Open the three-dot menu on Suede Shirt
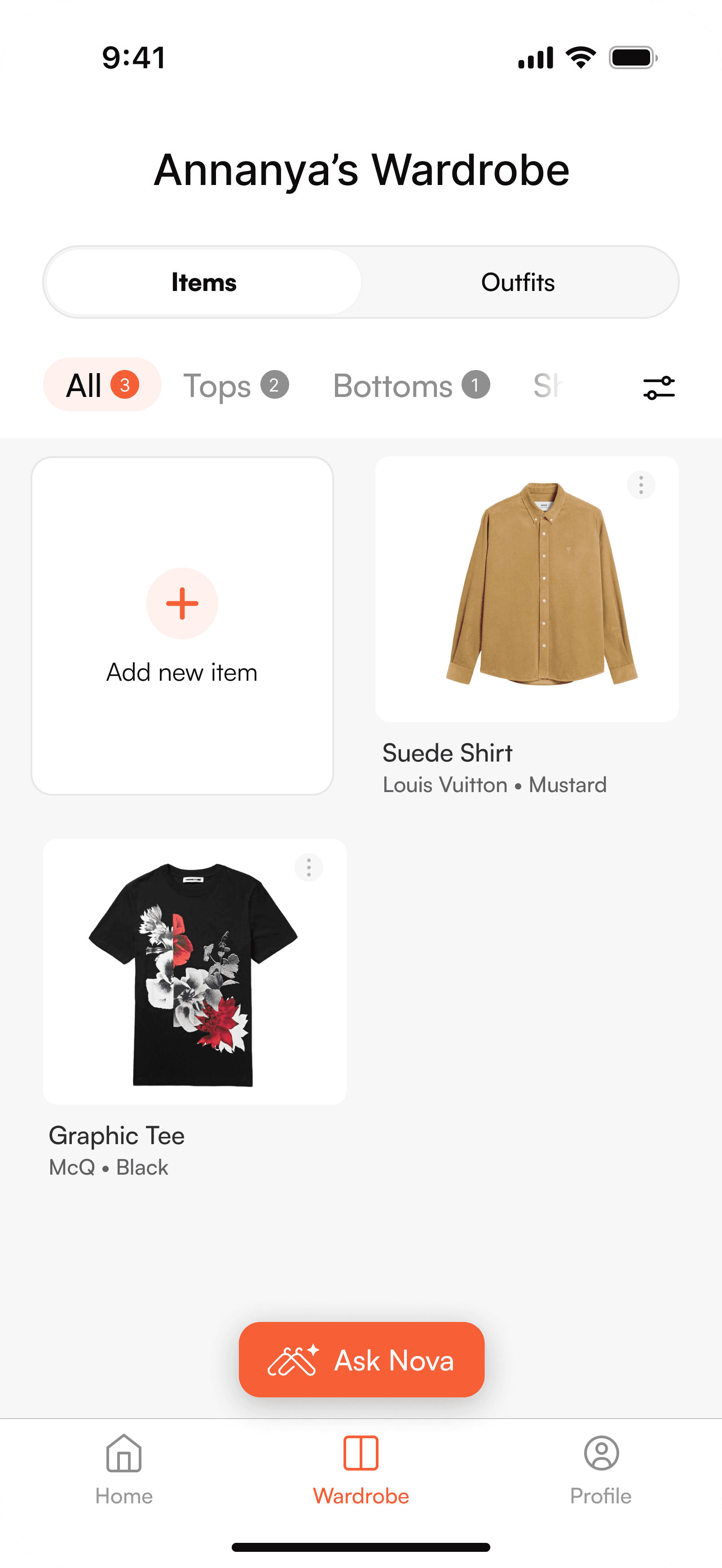 [x=640, y=485]
